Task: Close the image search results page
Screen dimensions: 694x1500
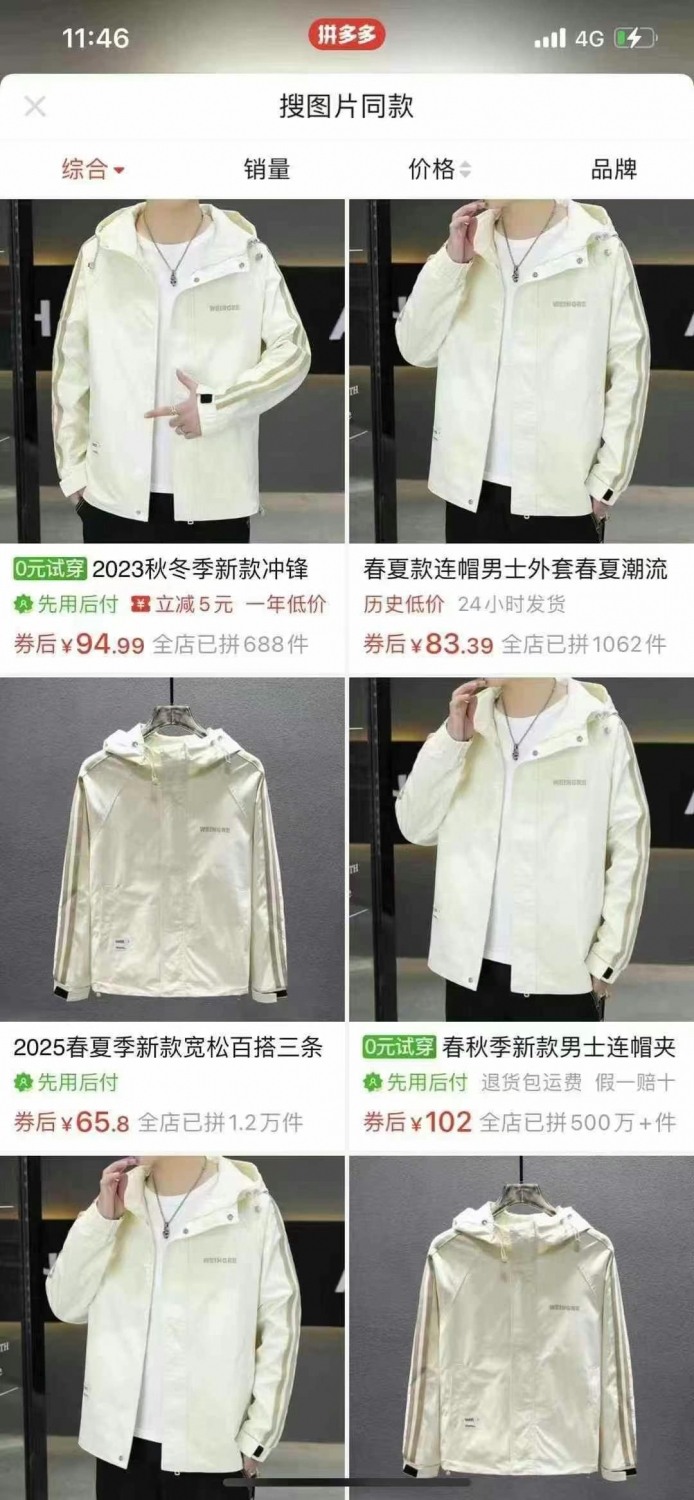Action: click(35, 106)
